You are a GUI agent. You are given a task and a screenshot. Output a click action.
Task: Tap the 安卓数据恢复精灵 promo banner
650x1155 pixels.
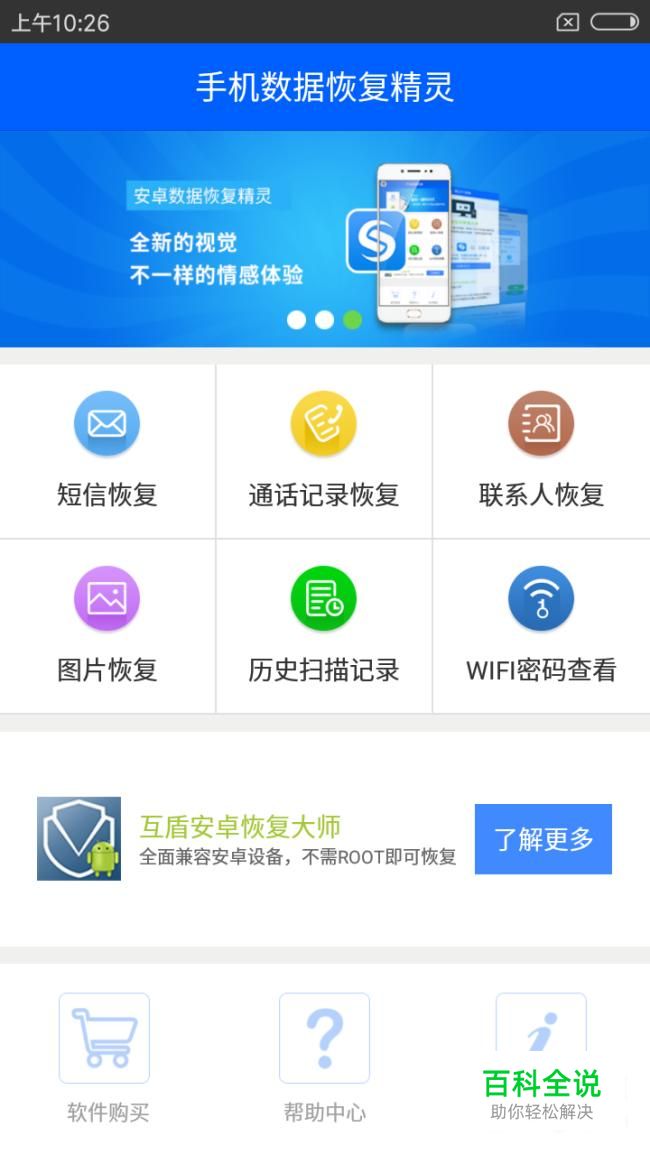(x=324, y=240)
